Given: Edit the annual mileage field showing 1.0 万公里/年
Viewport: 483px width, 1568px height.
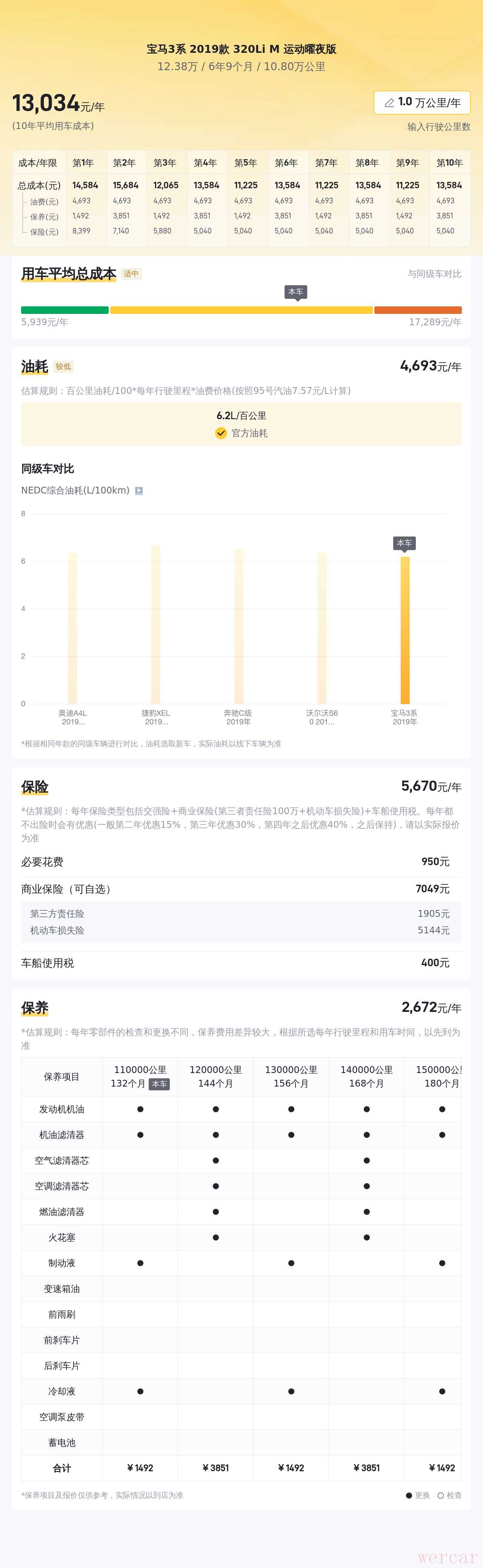Looking at the screenshot, I should pyautogui.click(x=421, y=102).
